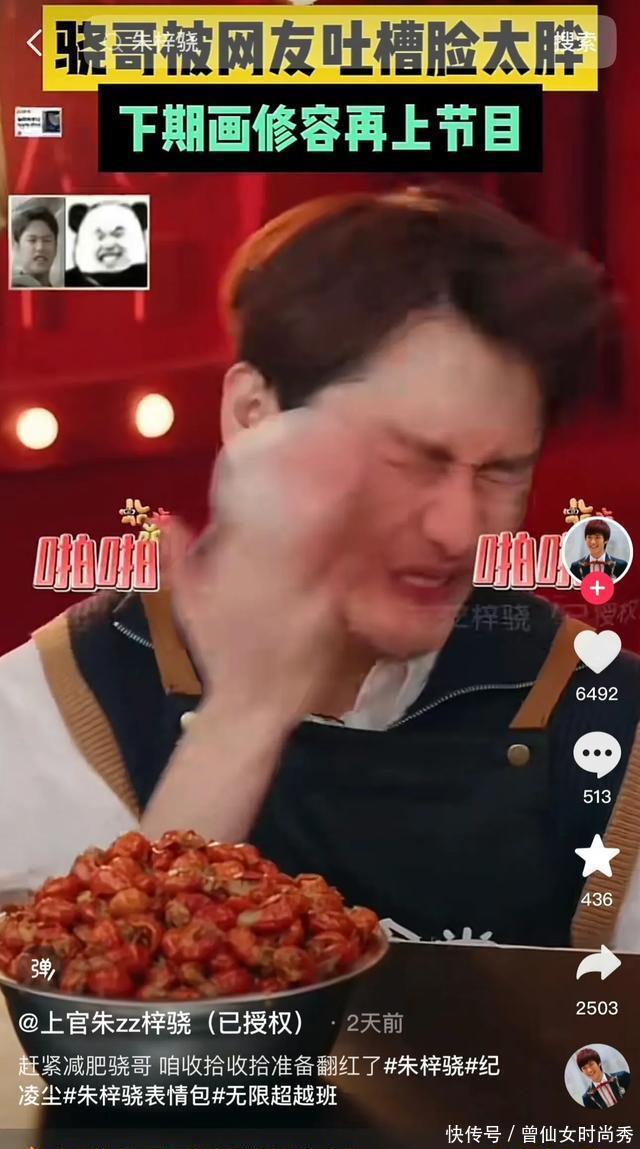The width and height of the screenshot is (640, 1149).
Task: Open the rotating music disc
Action: pyautogui.click(x=597, y=1077)
